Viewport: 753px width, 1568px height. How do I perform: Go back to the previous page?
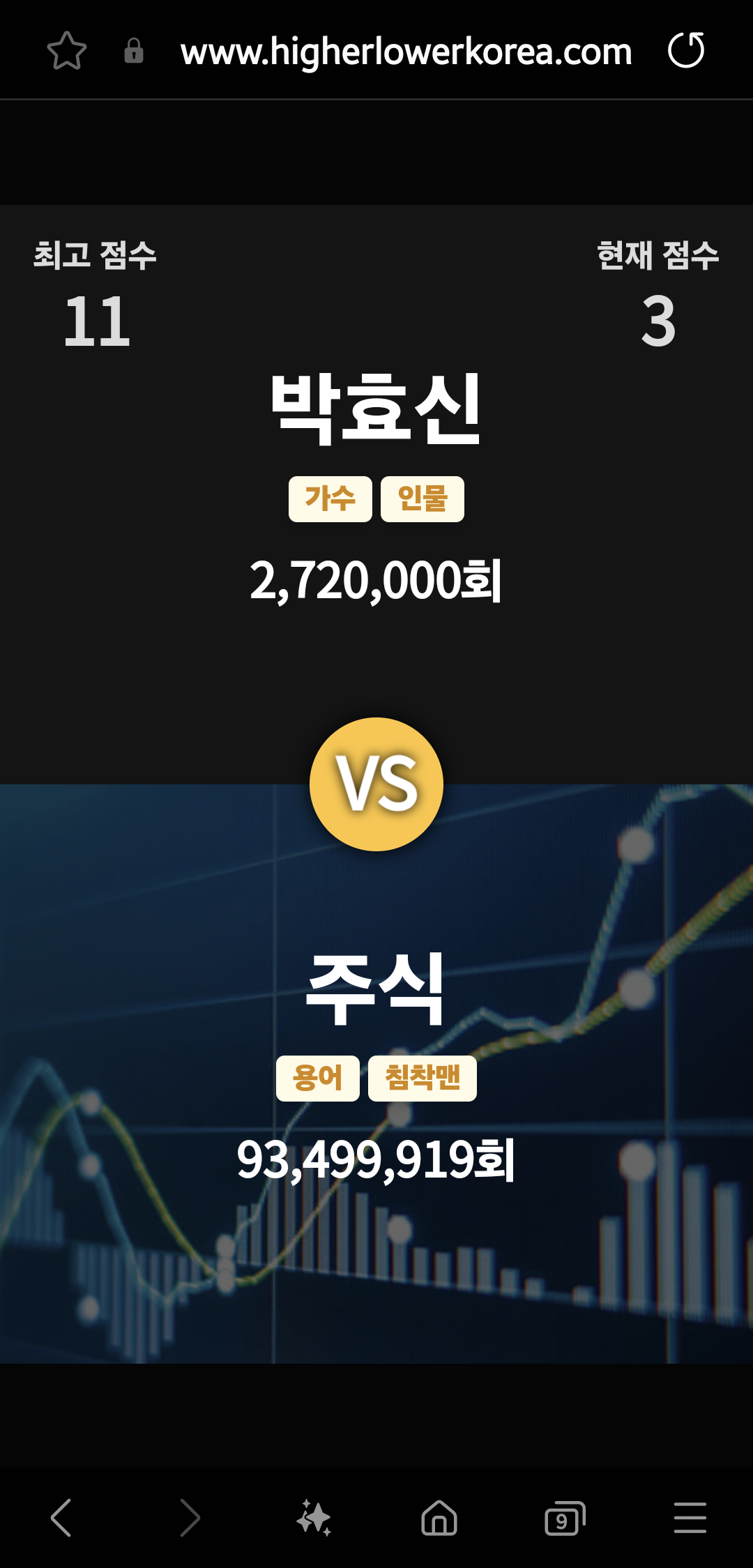pos(61,1518)
